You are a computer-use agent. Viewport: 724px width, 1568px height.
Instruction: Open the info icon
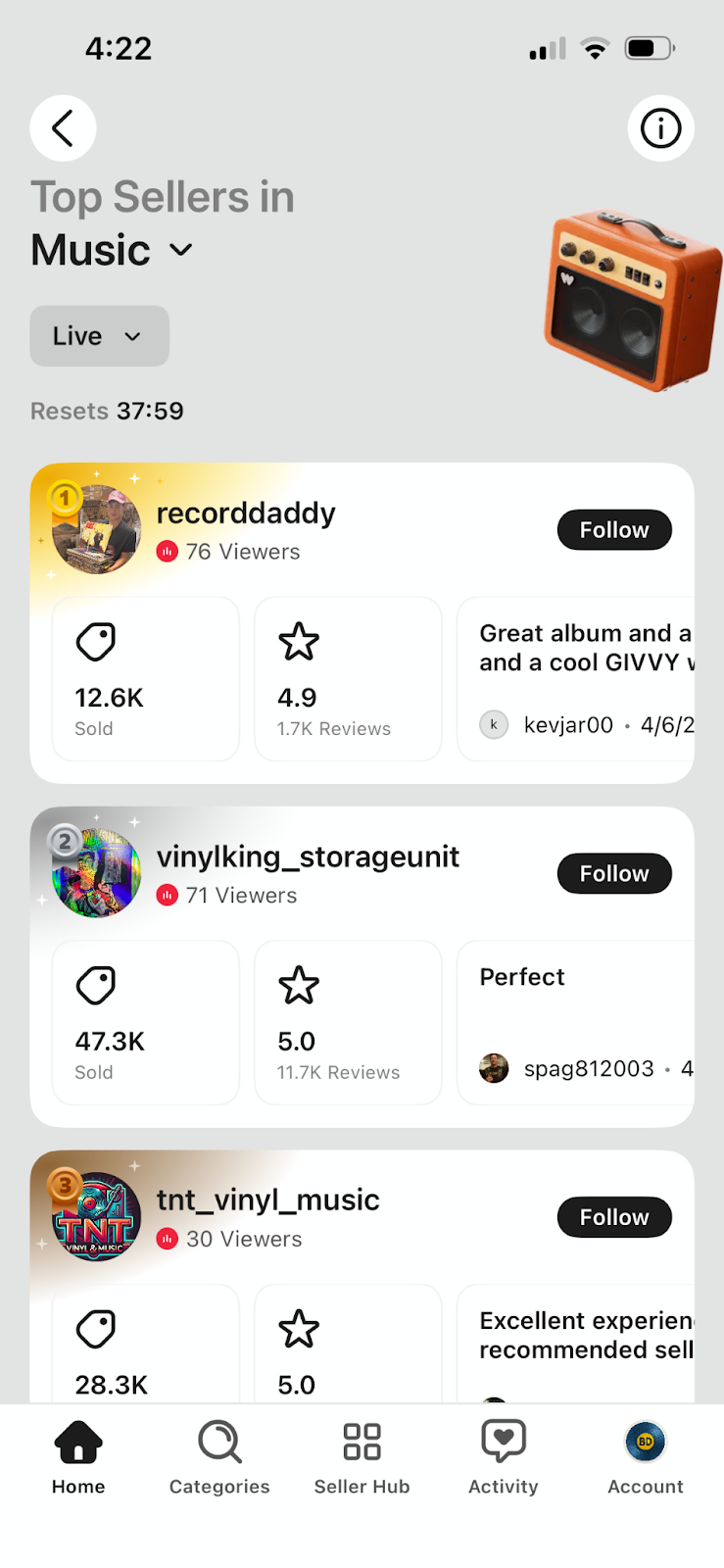click(660, 128)
